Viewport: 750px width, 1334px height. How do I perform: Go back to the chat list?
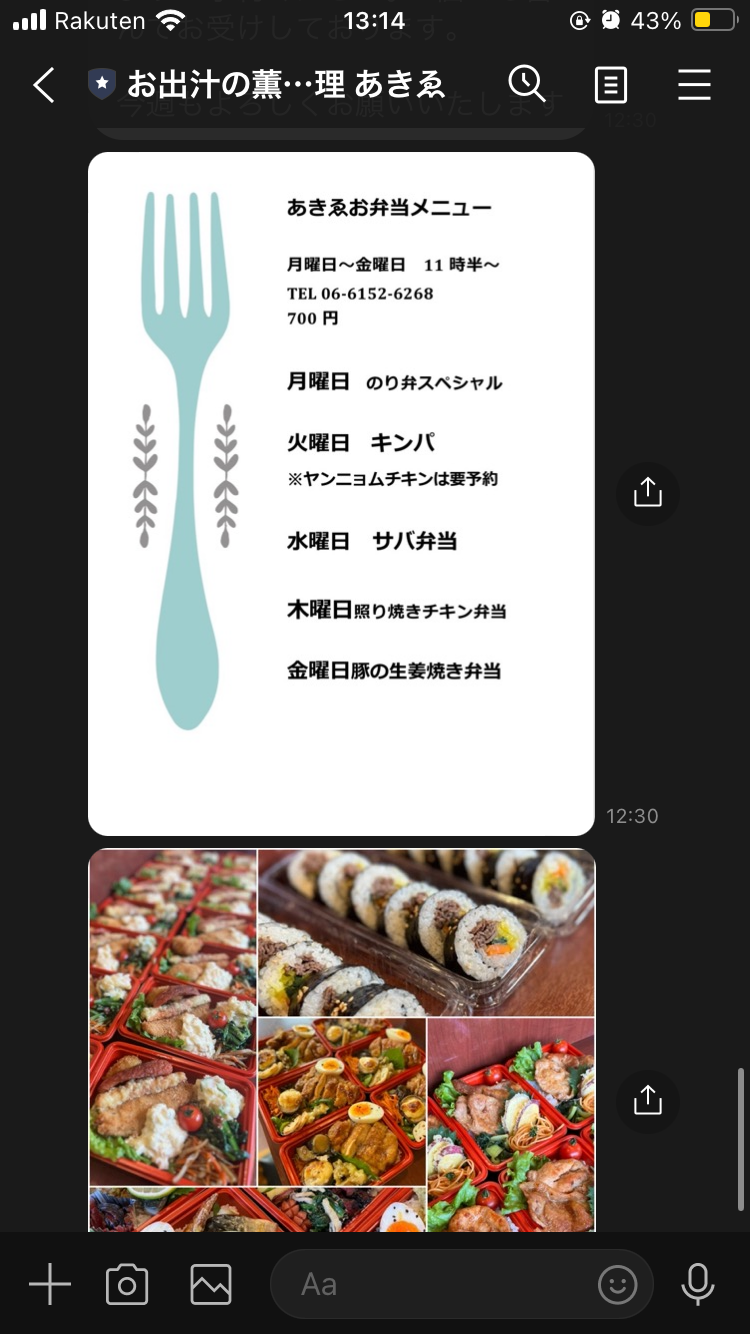coord(44,85)
